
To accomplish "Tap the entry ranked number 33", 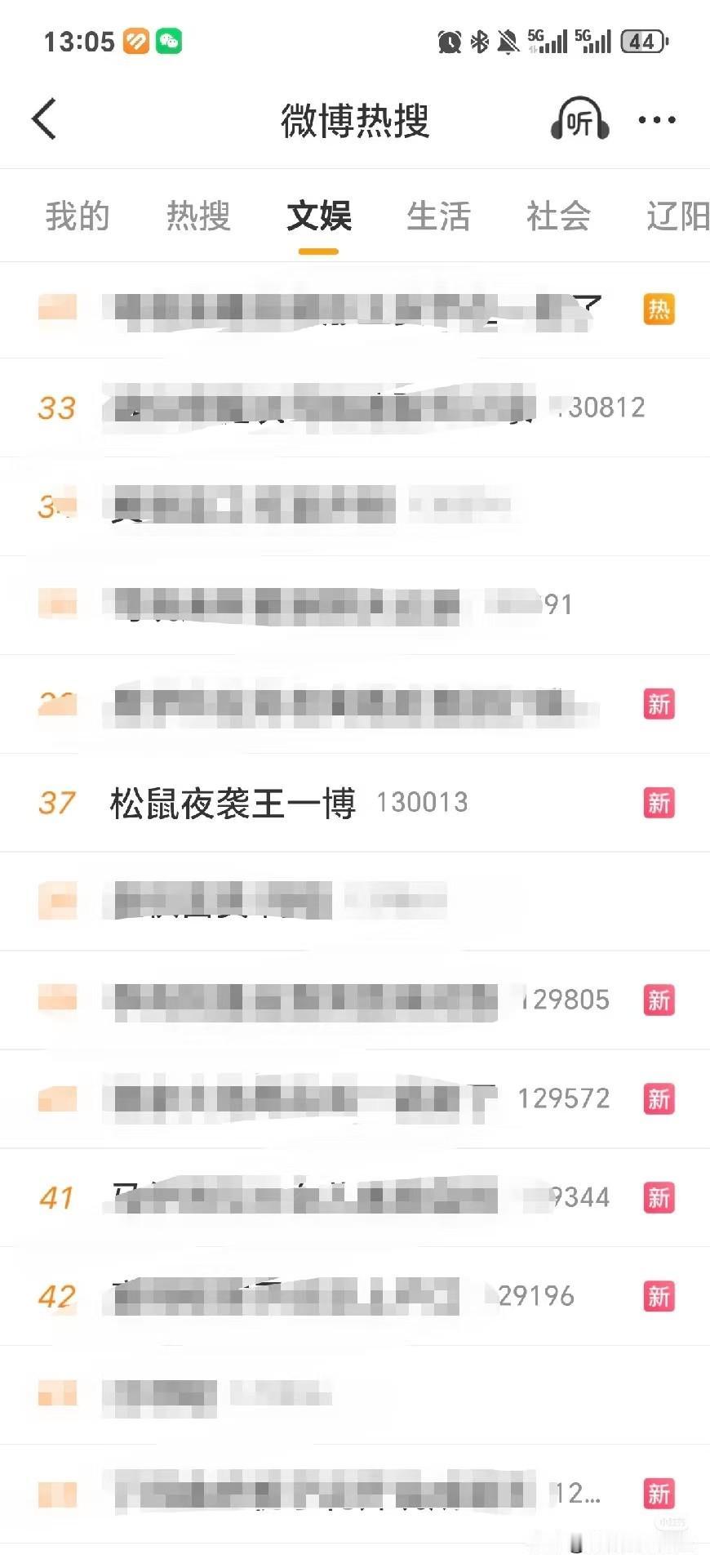I will 326,407.
